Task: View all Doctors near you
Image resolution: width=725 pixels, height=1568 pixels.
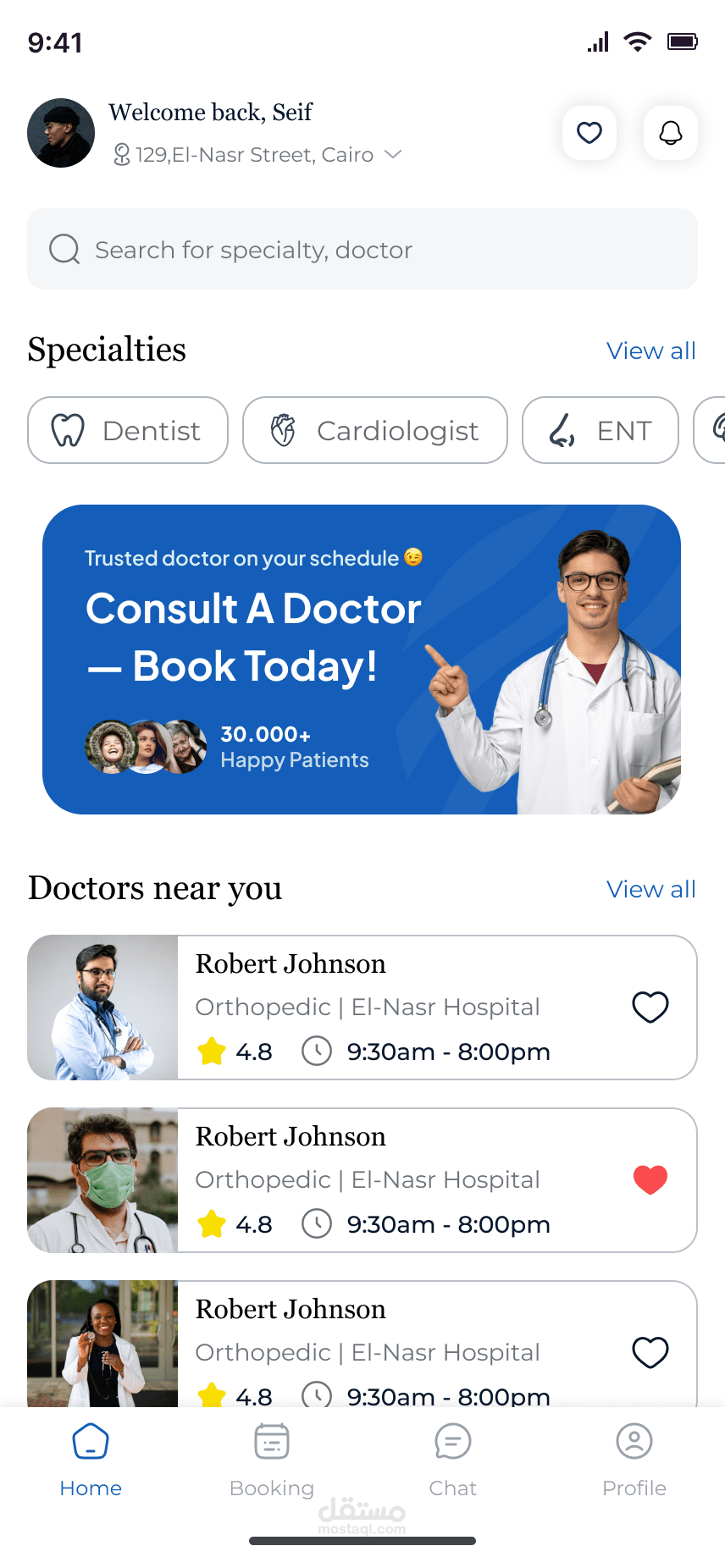Action: (x=650, y=889)
